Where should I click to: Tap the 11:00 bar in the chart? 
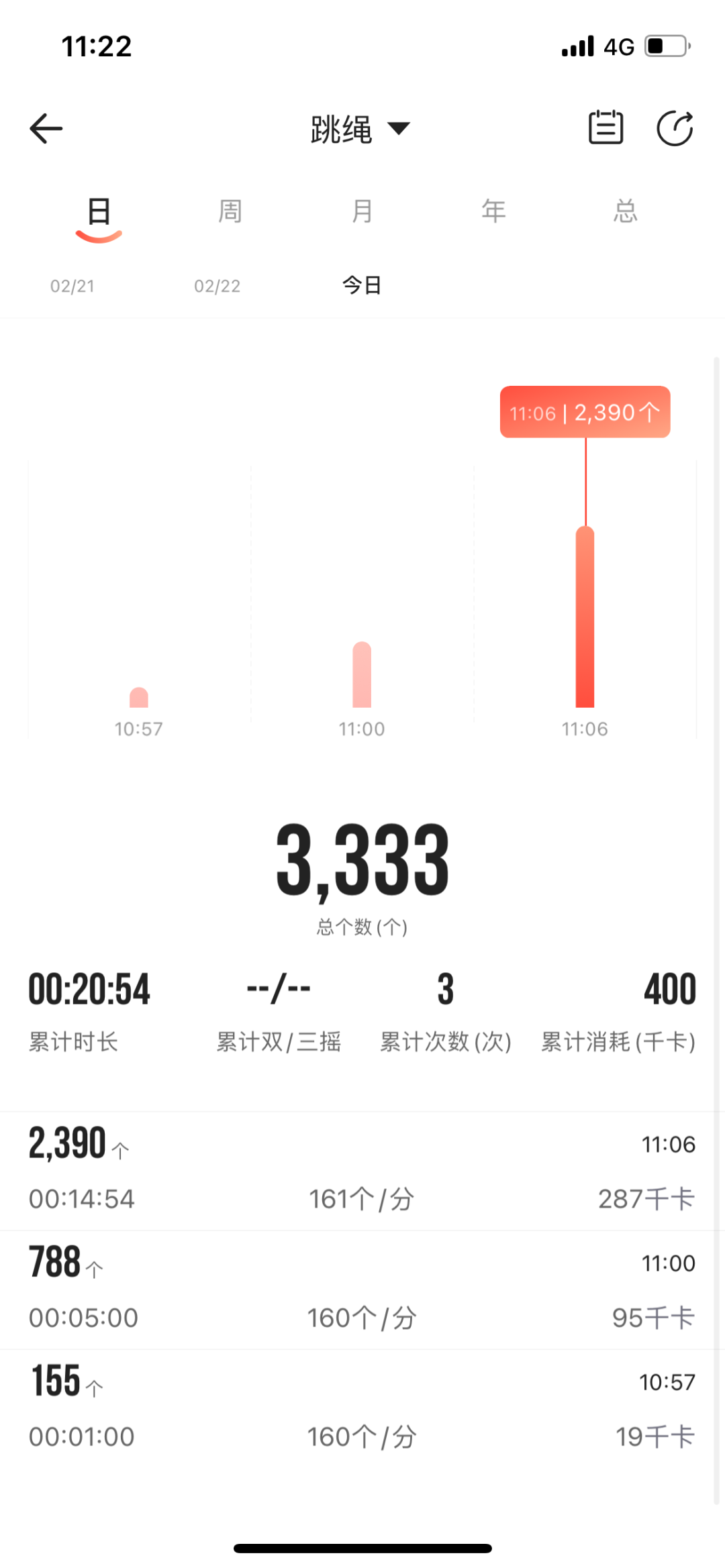362,674
